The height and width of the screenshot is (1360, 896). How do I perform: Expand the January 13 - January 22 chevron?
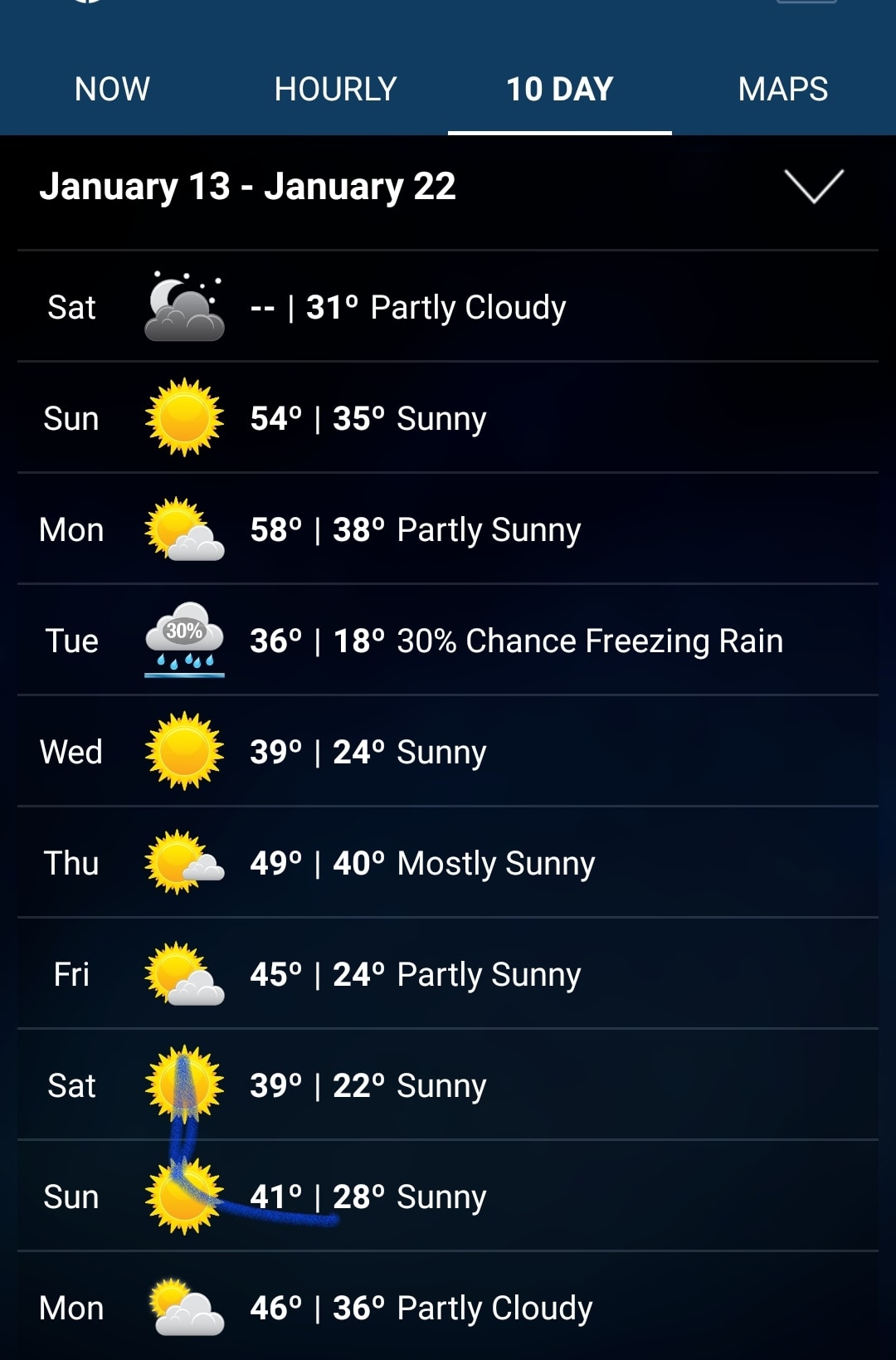pyautogui.click(x=813, y=186)
